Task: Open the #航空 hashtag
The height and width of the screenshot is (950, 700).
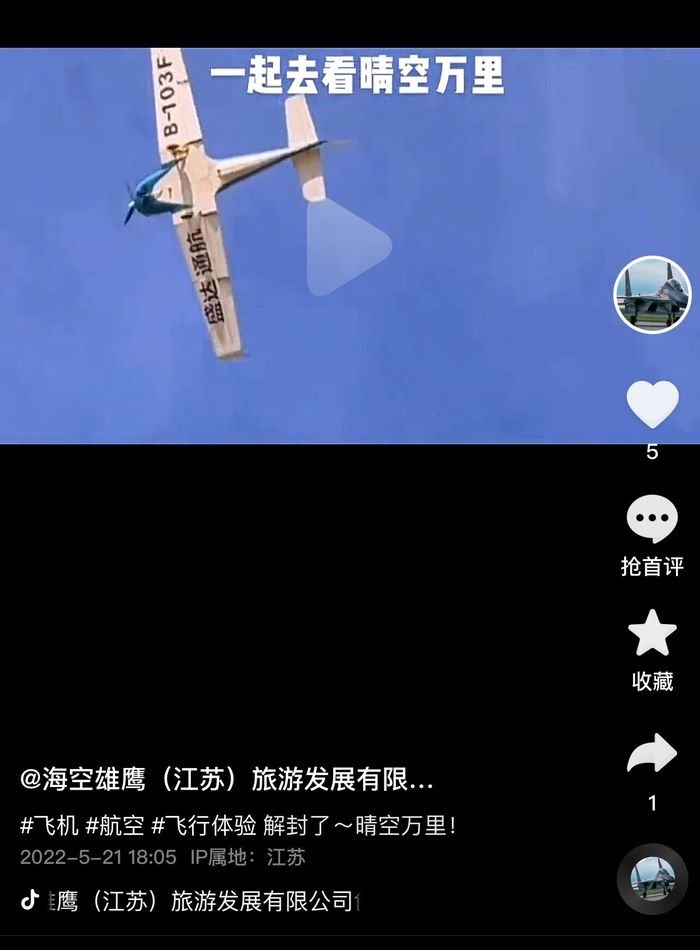Action: (x=115, y=826)
